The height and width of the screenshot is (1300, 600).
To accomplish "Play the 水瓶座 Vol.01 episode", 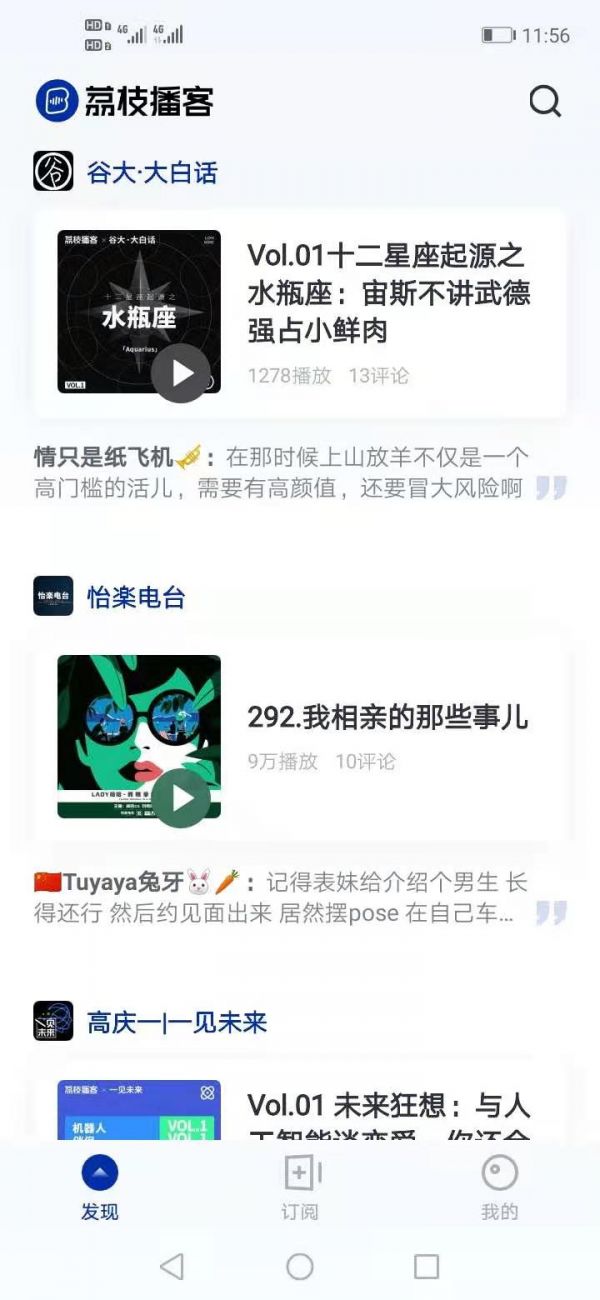I will 181,373.
